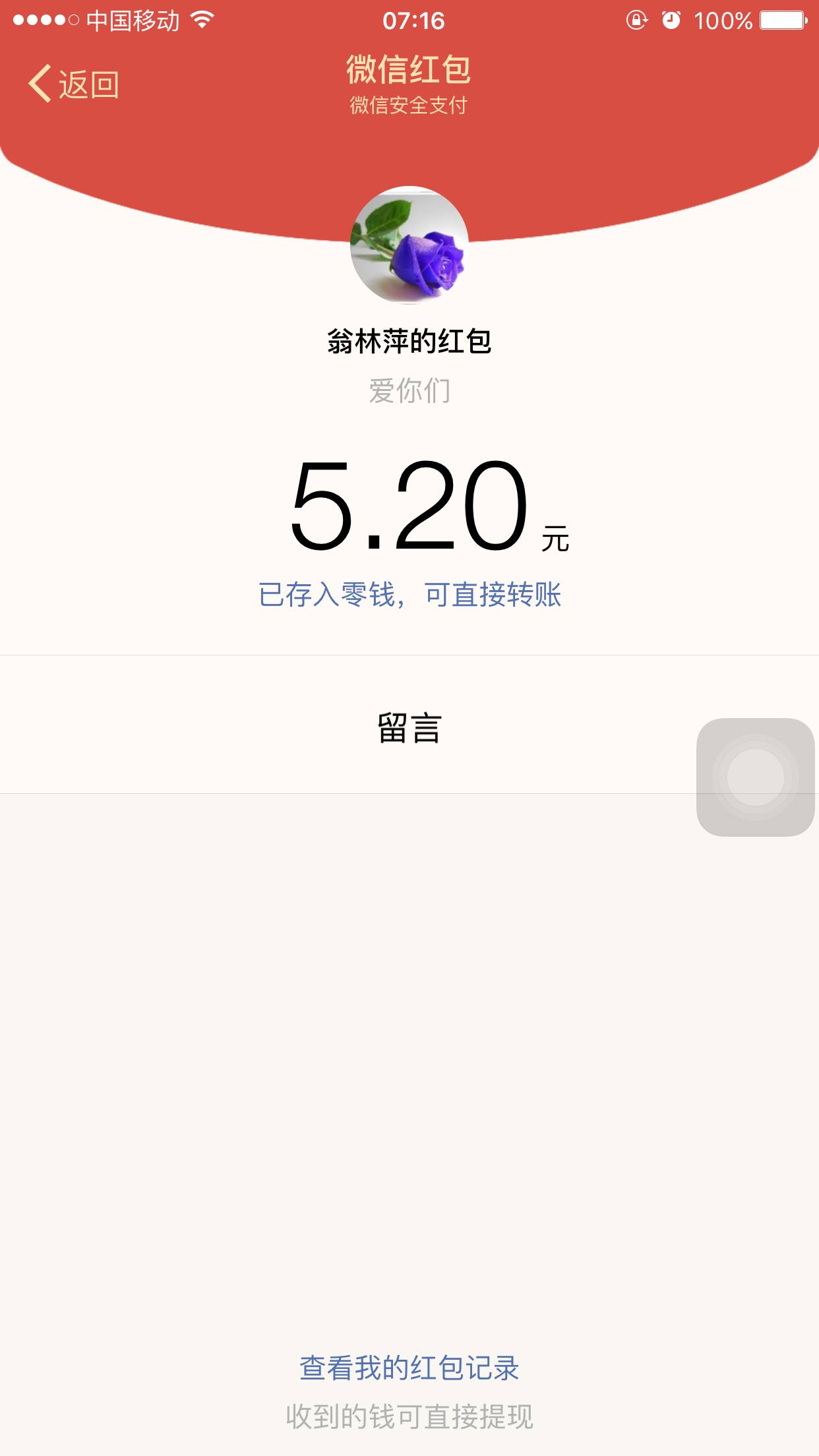Viewport: 819px width, 1456px height.
Task: Leave a message via 留言
Action: pos(409,727)
